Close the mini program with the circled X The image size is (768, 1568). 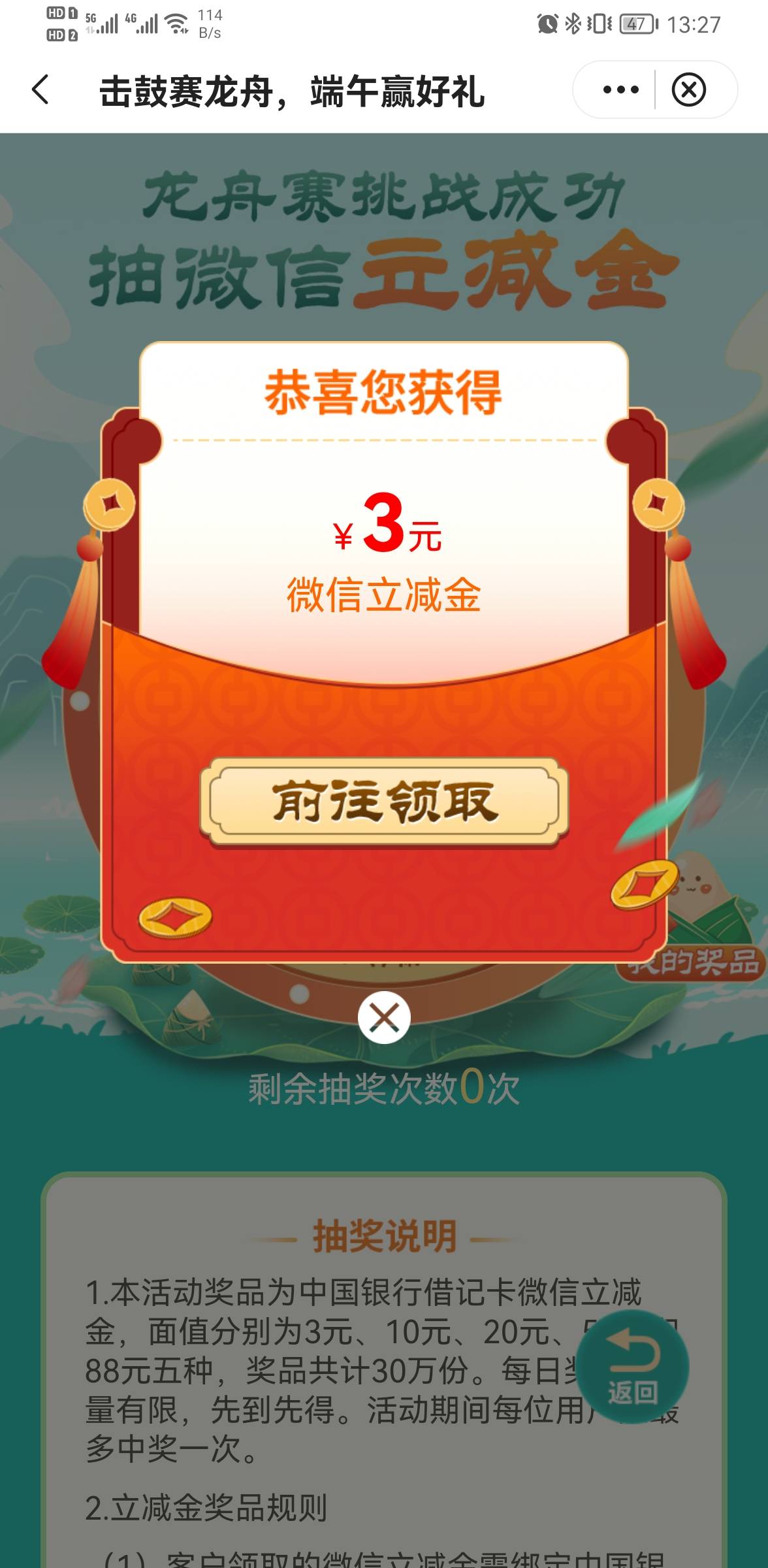coord(689,90)
